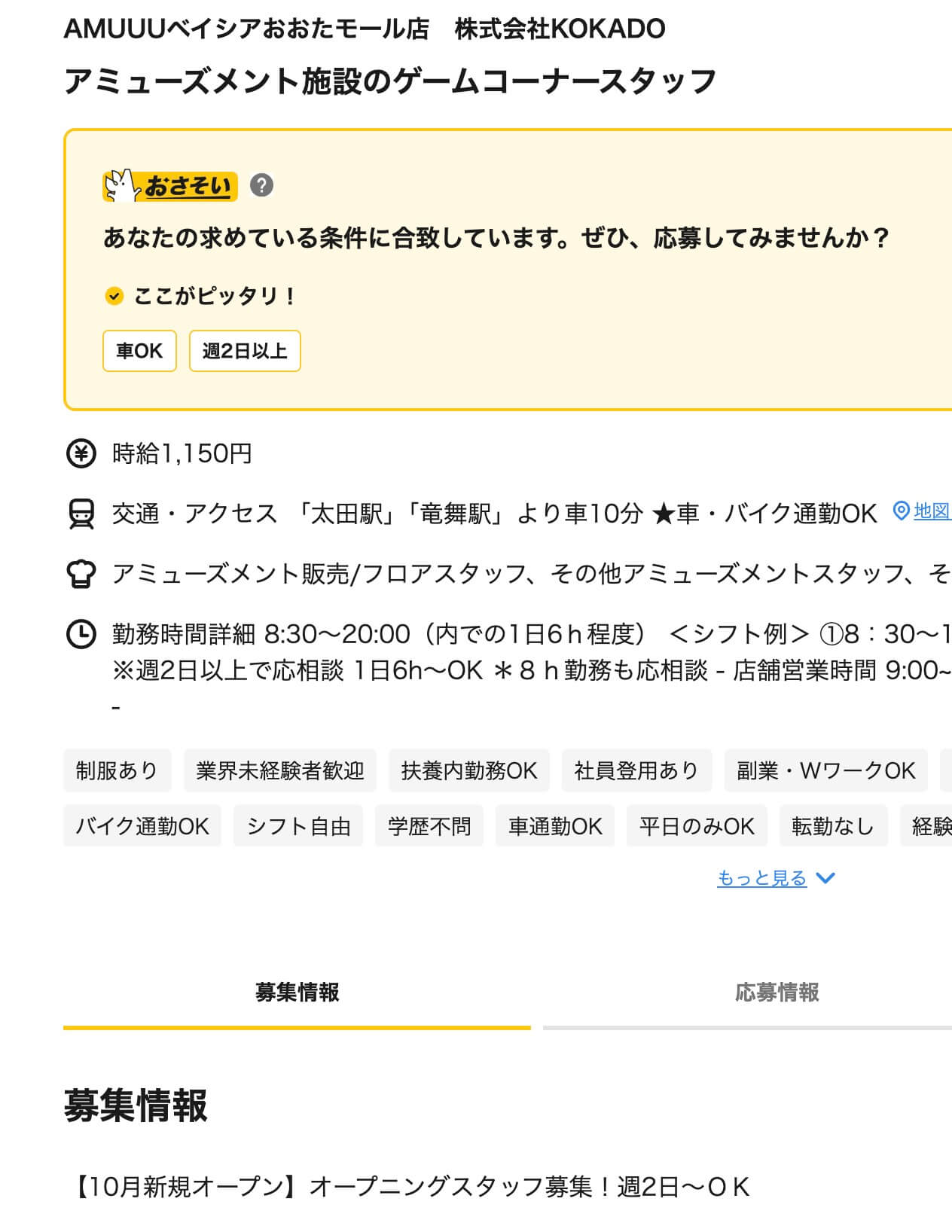Tap the 転勤なし tag

tap(833, 826)
